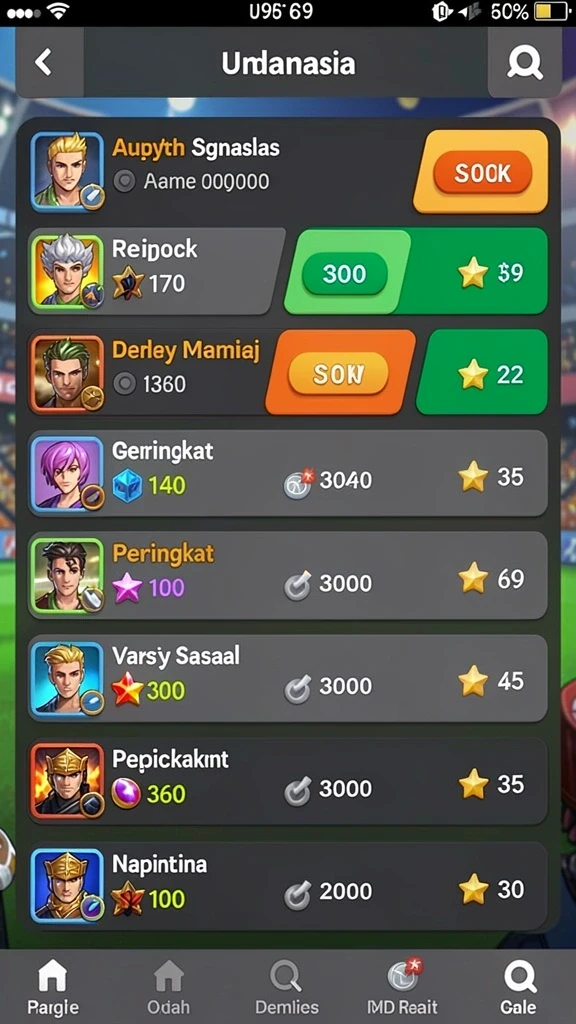The image size is (576, 1024).
Task: Switch to the Odah tab
Action: click(x=168, y=987)
